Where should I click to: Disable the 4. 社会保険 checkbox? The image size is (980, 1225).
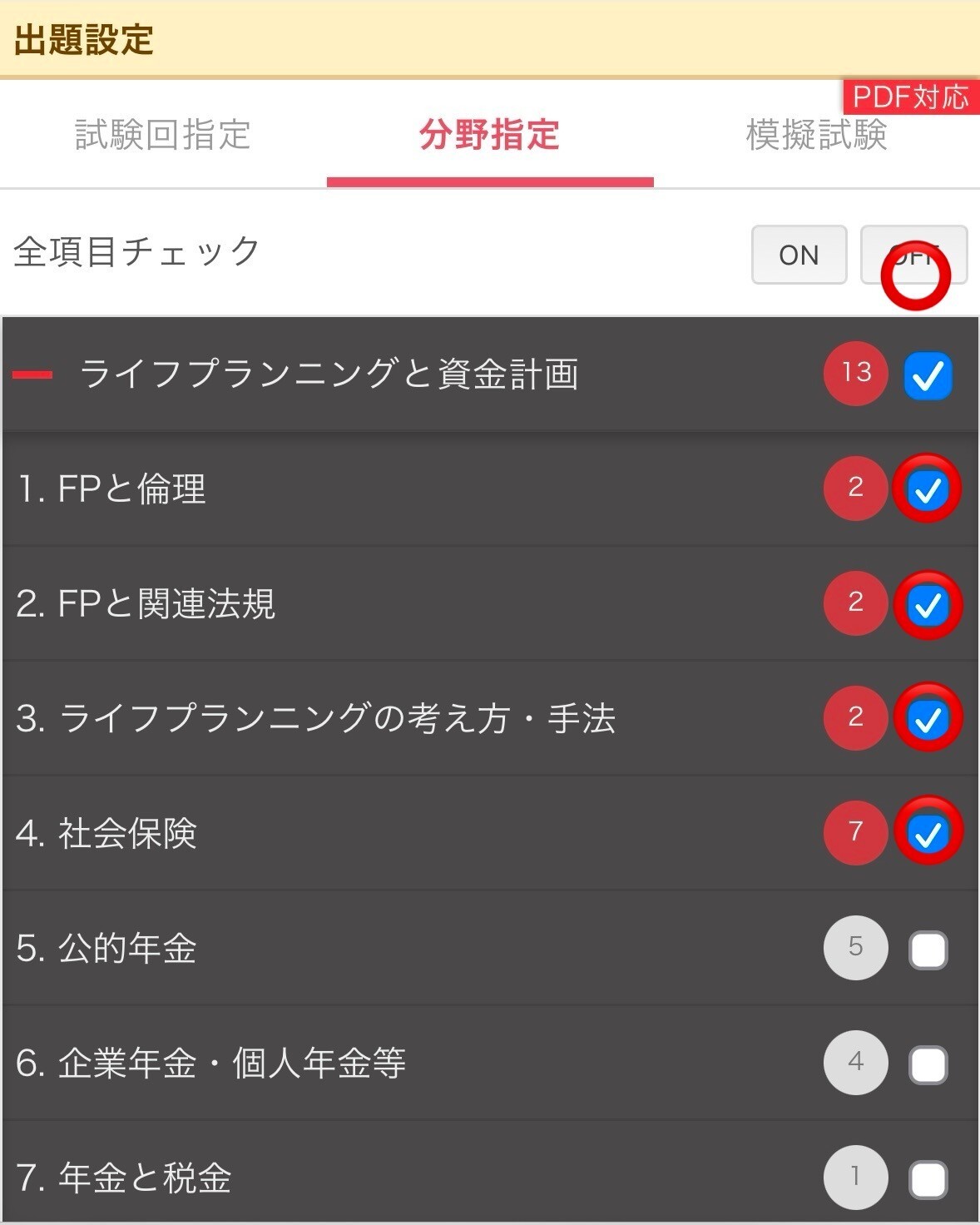[x=928, y=833]
